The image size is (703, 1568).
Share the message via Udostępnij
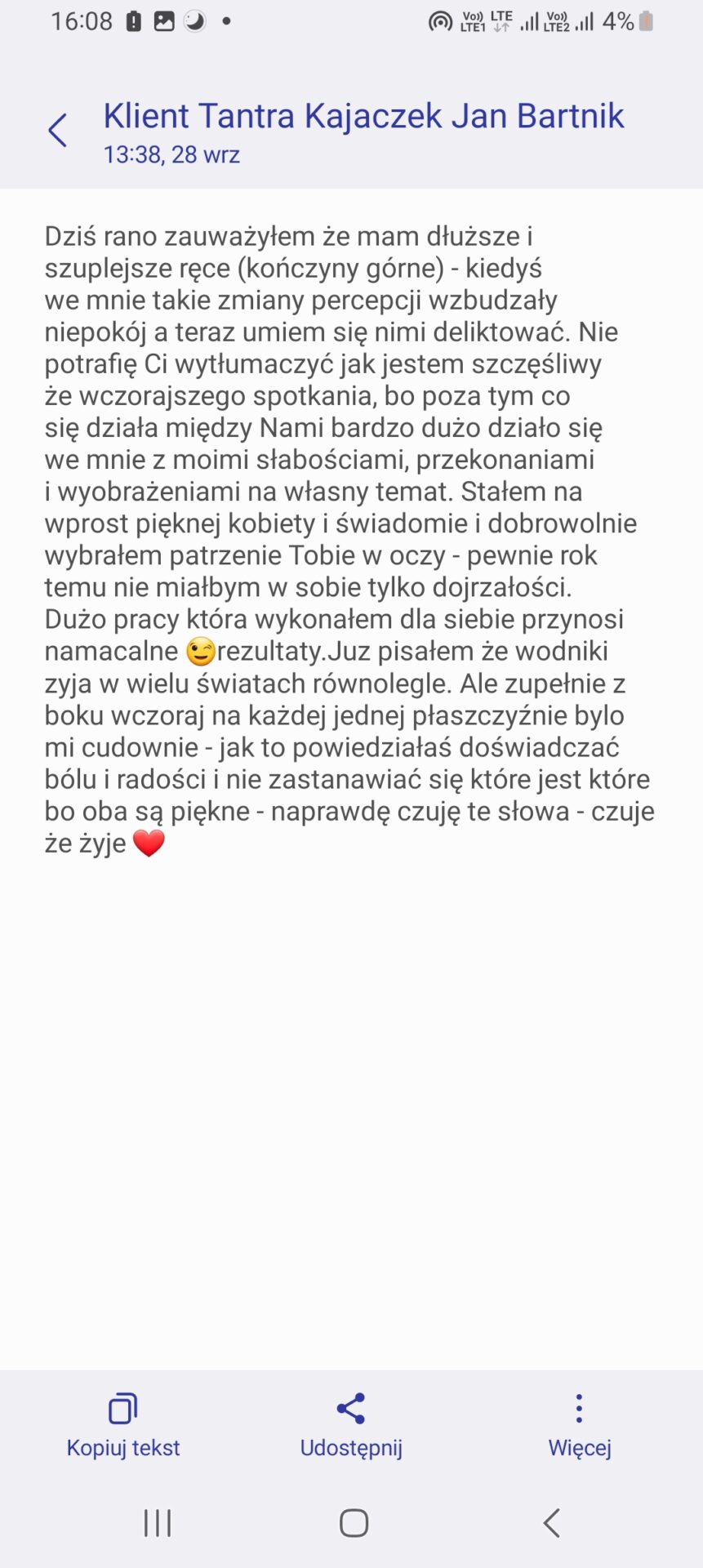pos(351,1426)
